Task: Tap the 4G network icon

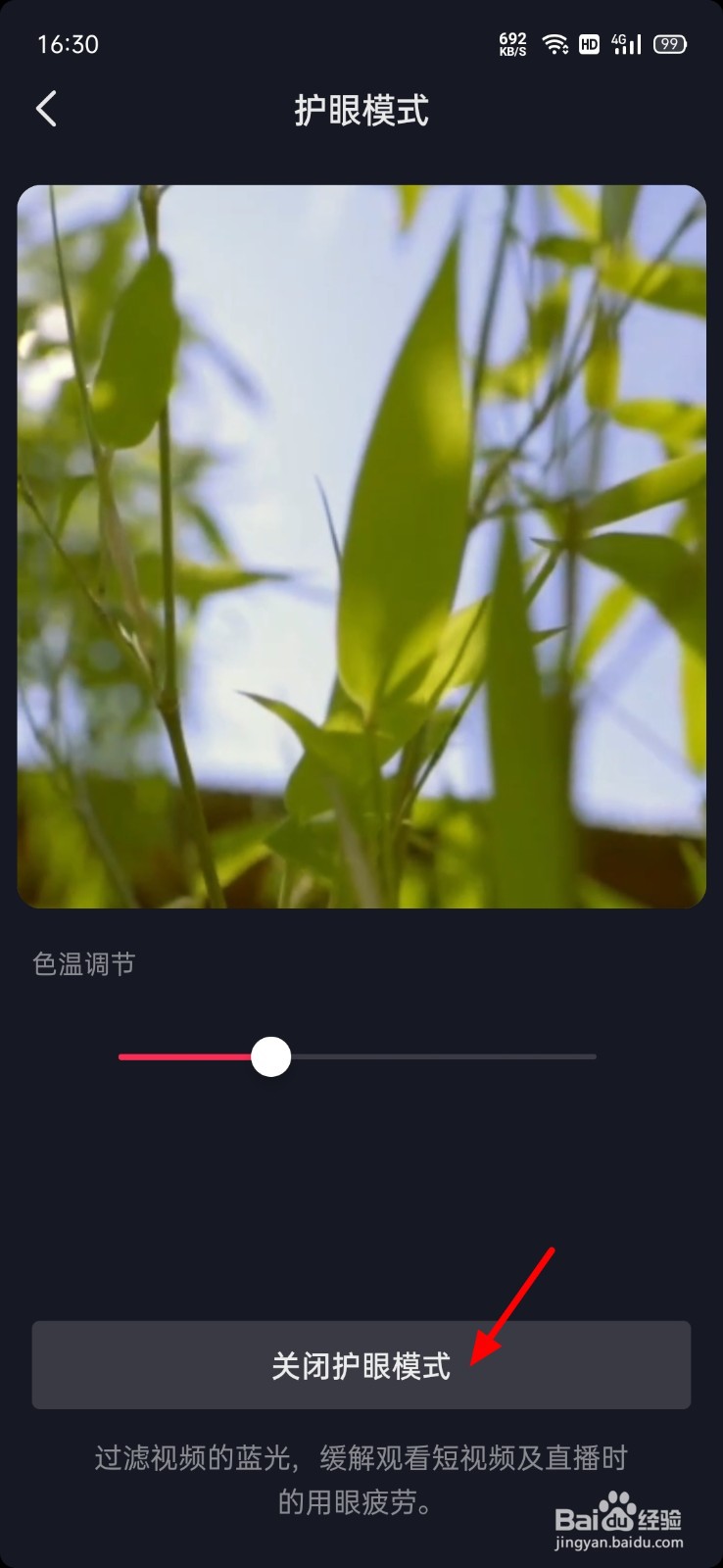Action: point(621,43)
